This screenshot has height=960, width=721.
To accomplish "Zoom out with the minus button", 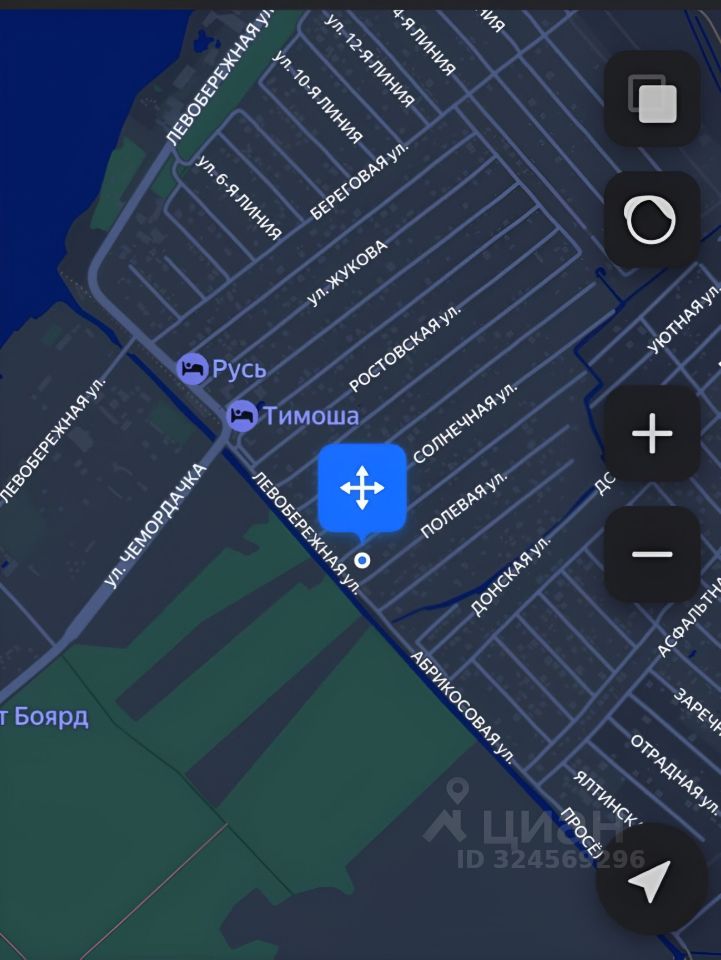I will (652, 554).
